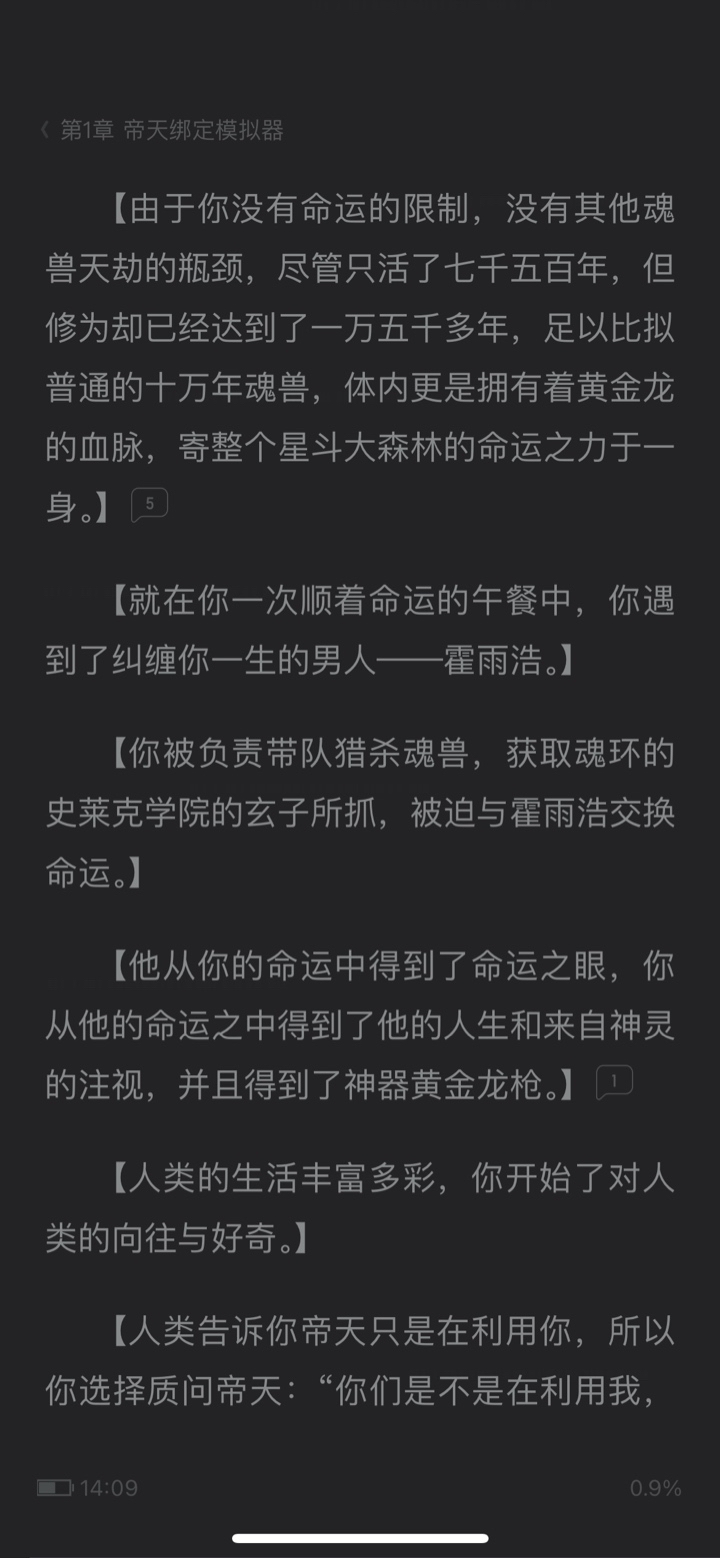Go back via the chapter title arrow
720x1558 pixels.
tap(44, 130)
